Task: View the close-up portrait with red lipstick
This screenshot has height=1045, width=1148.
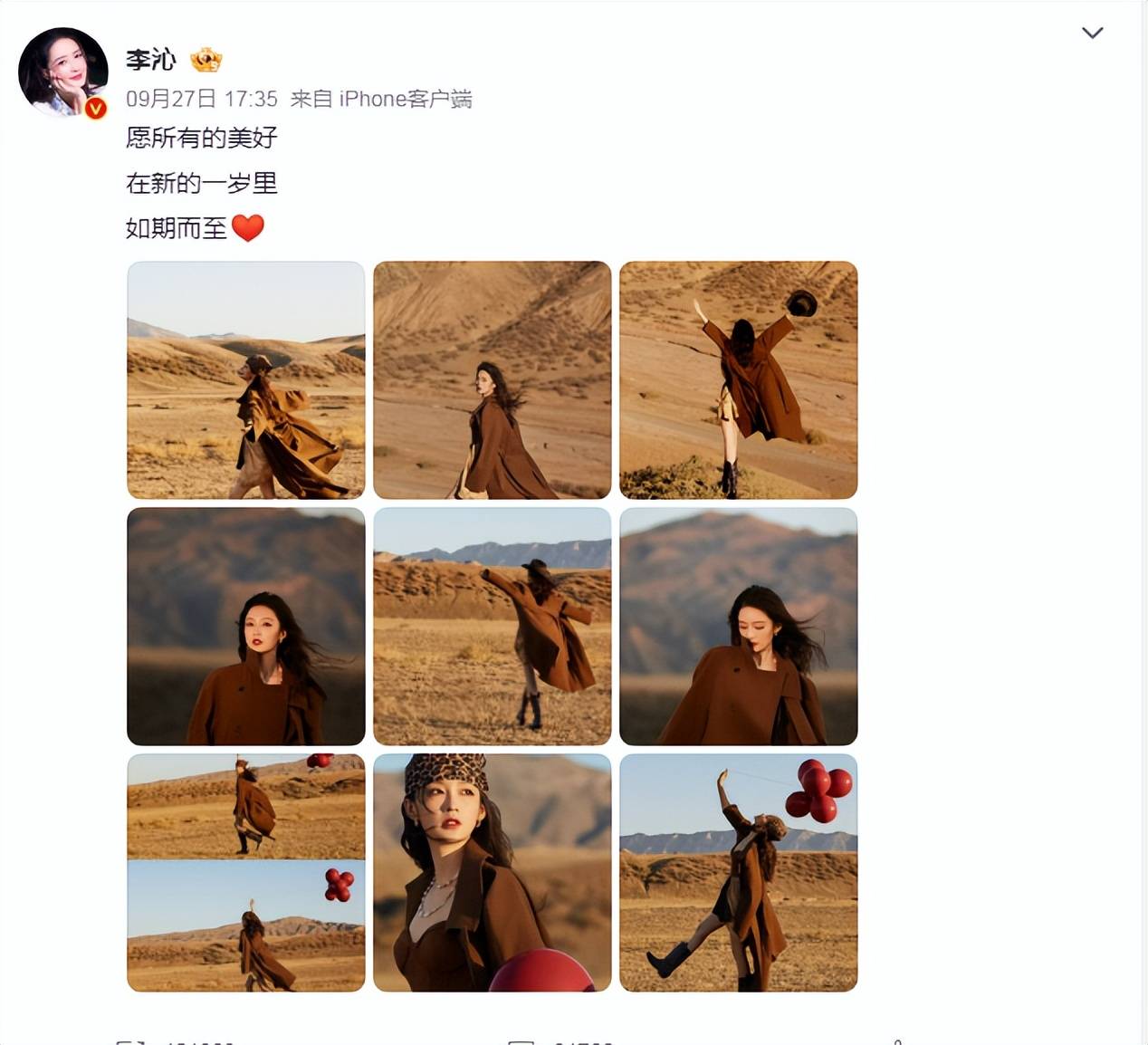Action: coord(245,626)
